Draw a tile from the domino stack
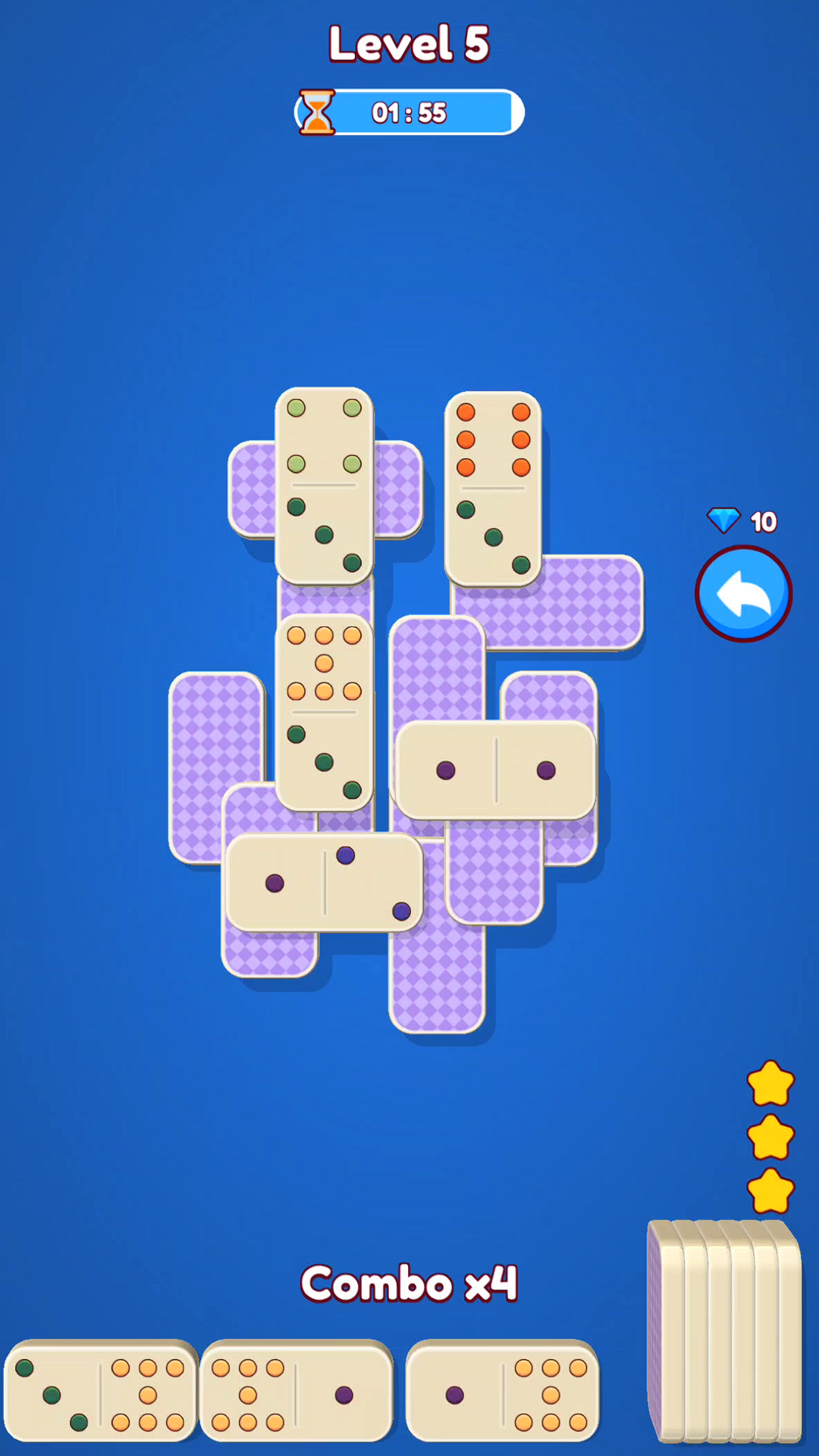Image resolution: width=819 pixels, height=1456 pixels. [x=724, y=1331]
